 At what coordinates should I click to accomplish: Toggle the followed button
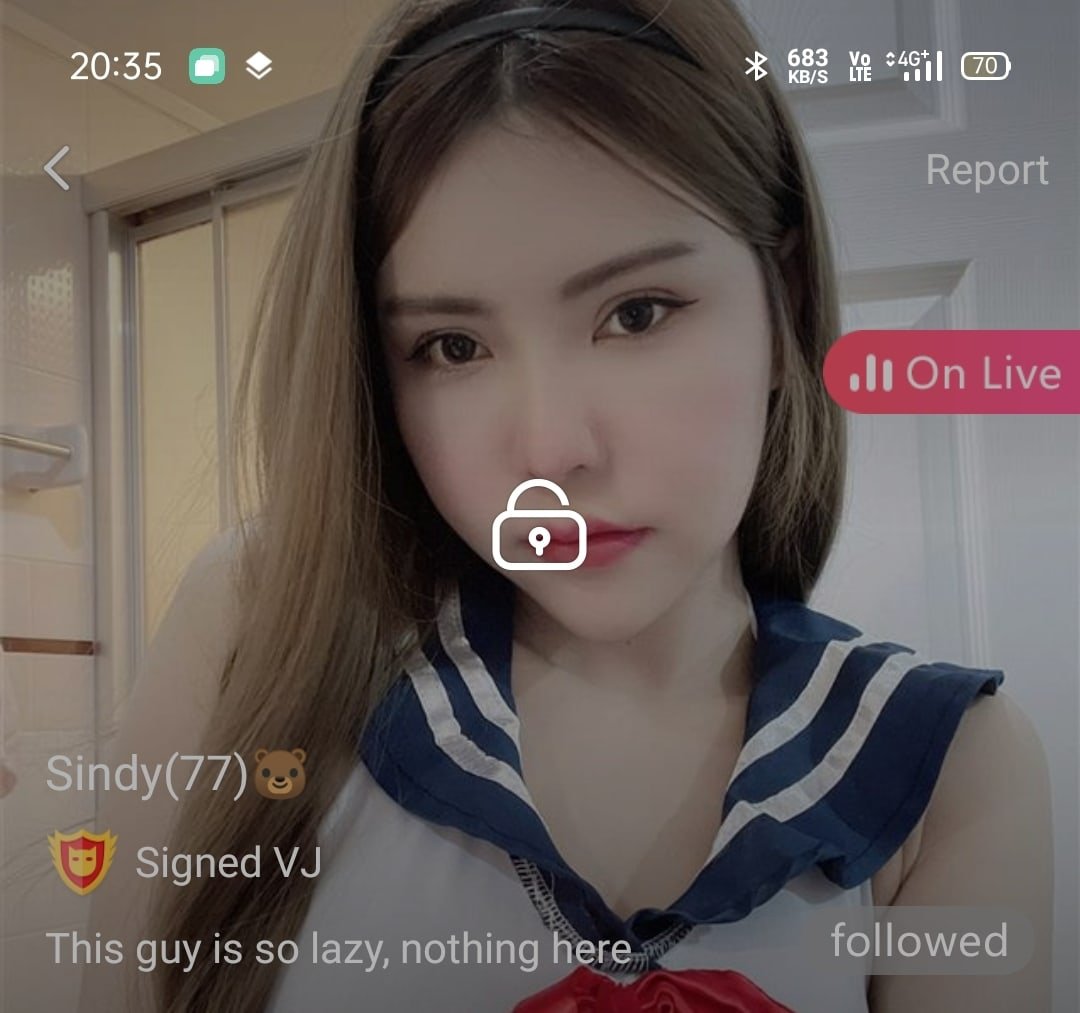pyautogui.click(x=918, y=941)
